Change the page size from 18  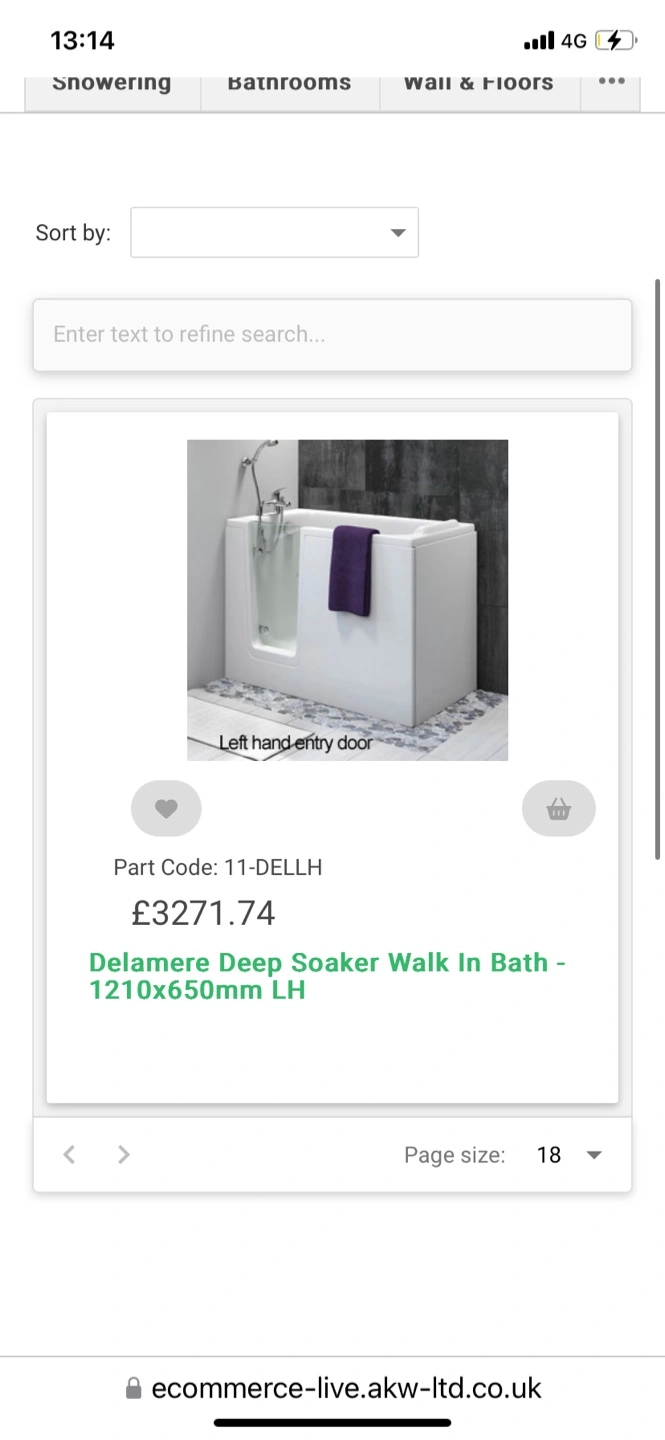(569, 1155)
